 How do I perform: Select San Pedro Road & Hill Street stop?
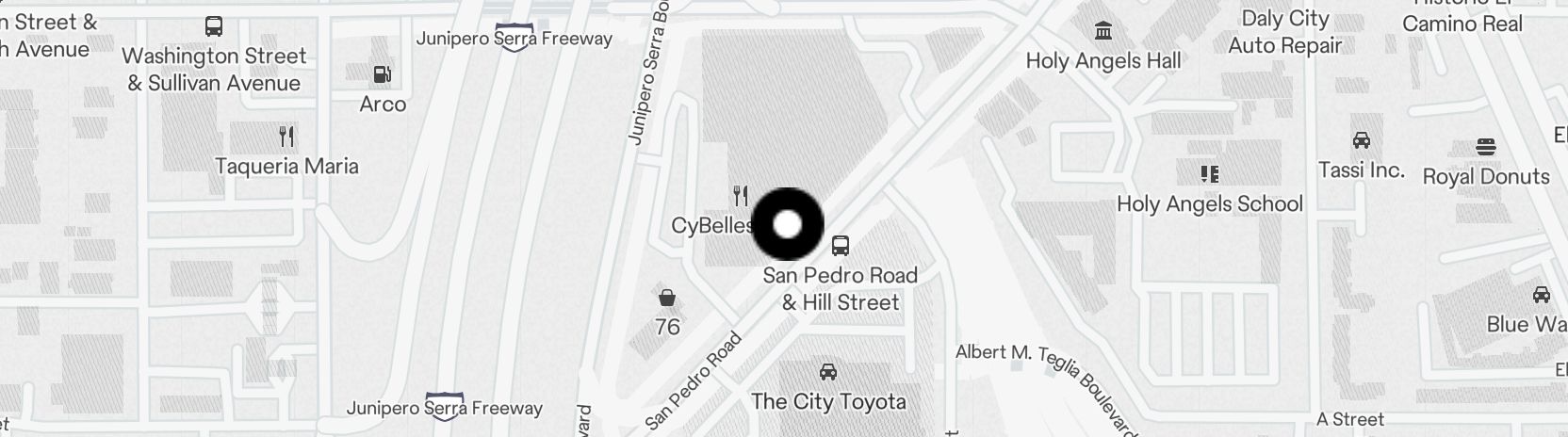(840, 247)
